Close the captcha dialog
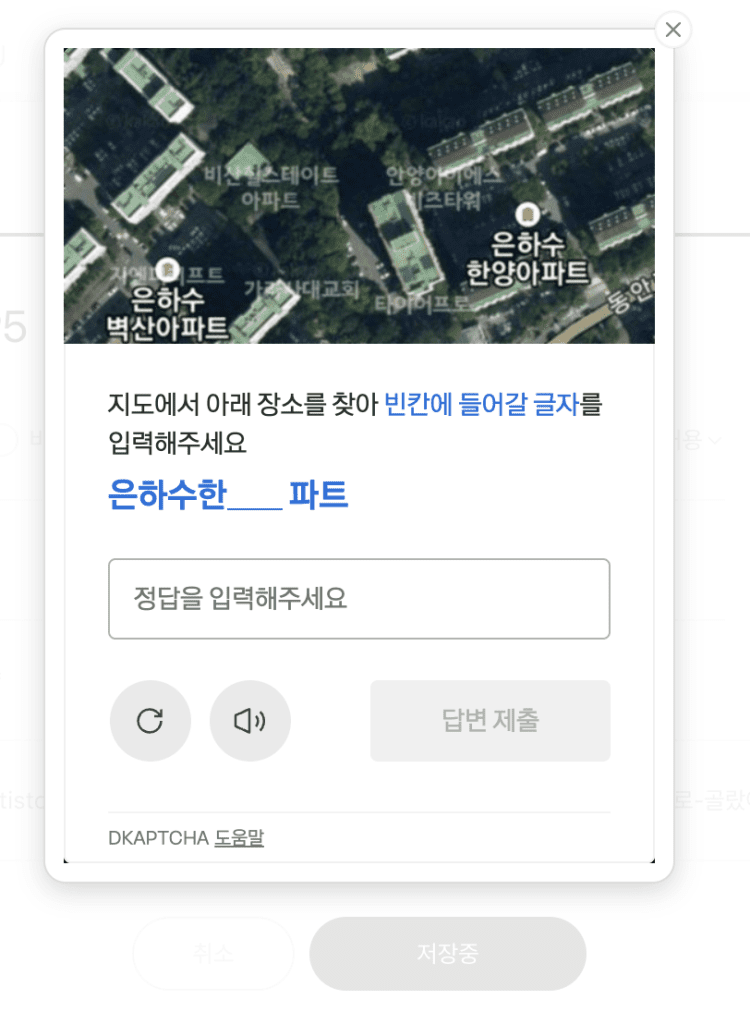This screenshot has height=1024, width=750. [673, 30]
